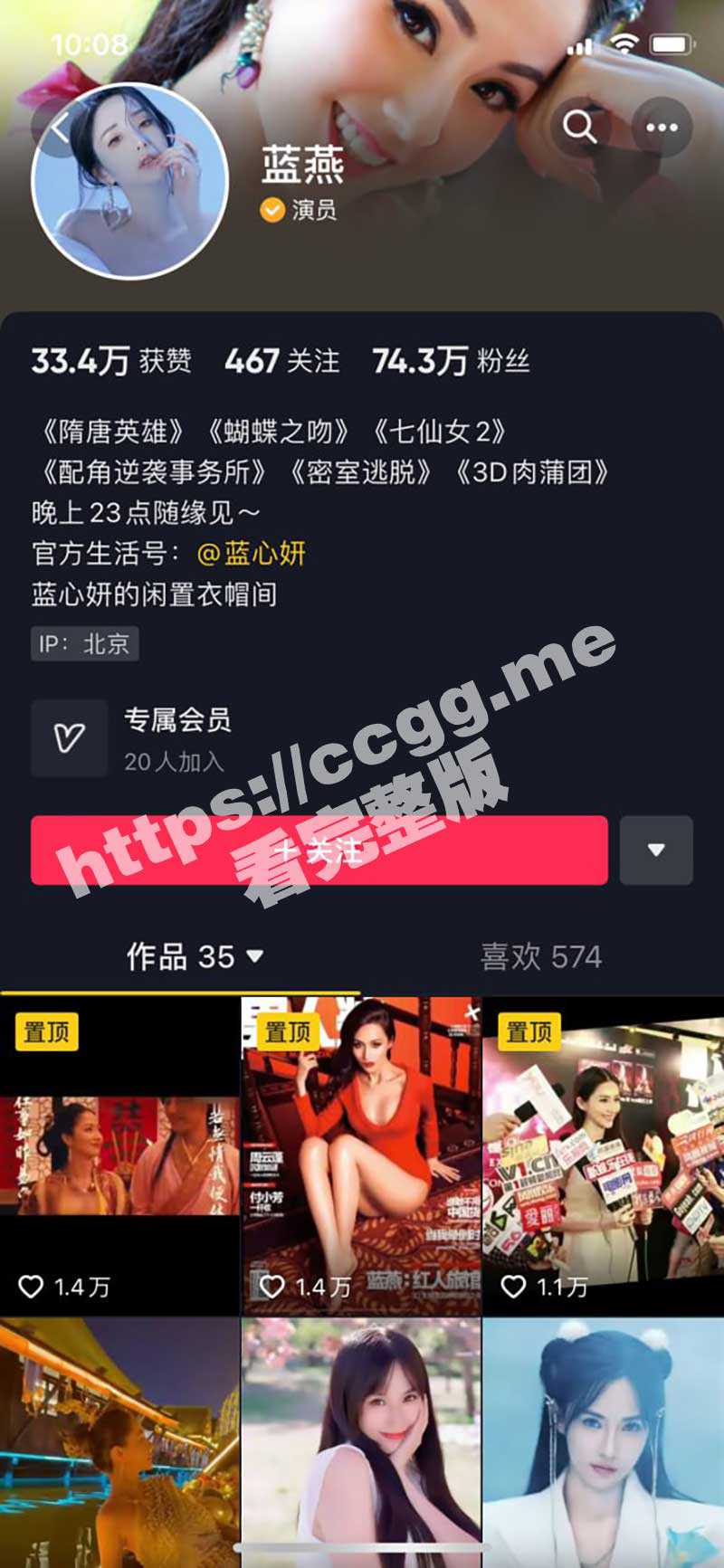Viewport: 724px width, 1568px height.
Task: Expand the arrow next to the follow button
Action: (x=656, y=851)
